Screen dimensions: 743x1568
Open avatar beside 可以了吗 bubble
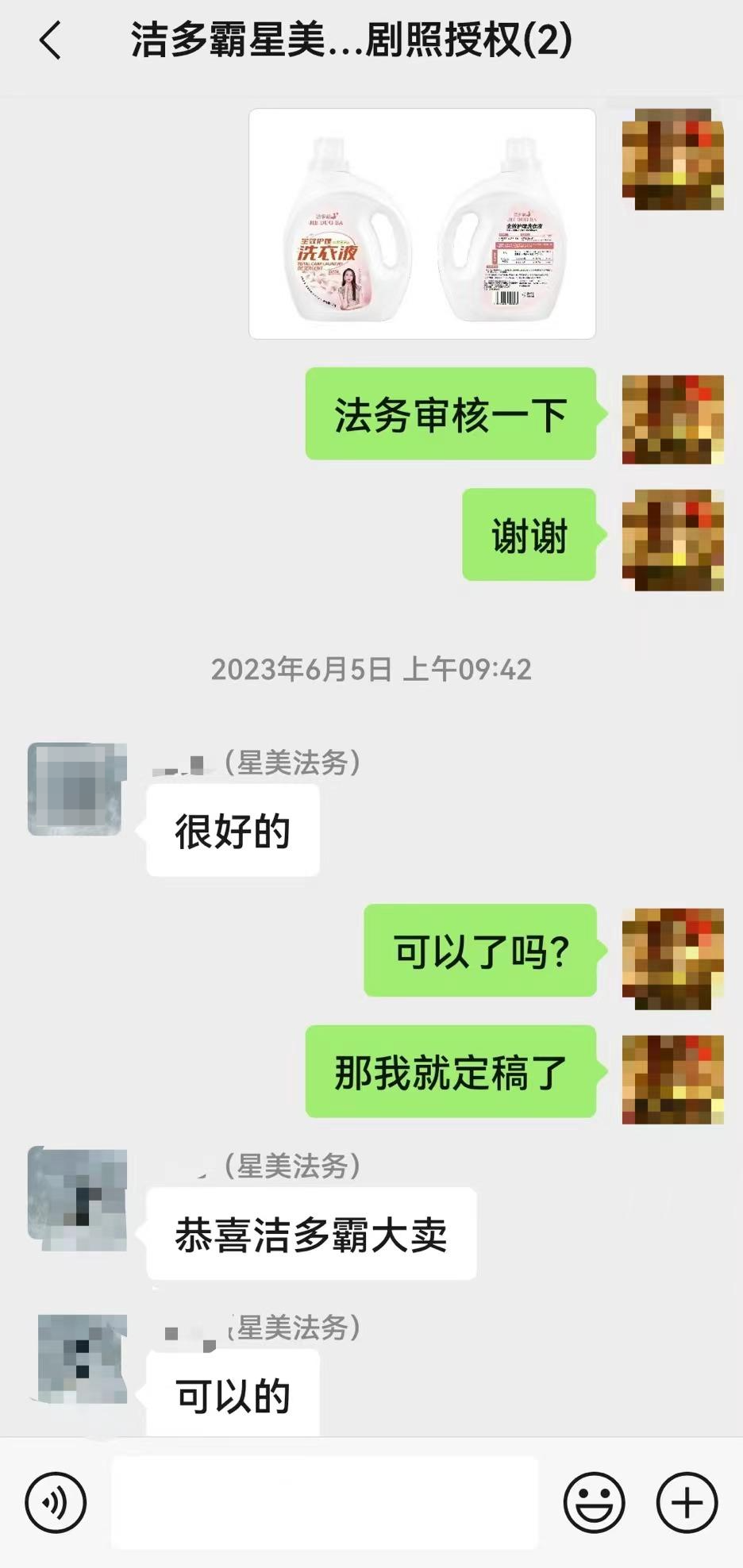tap(671, 957)
